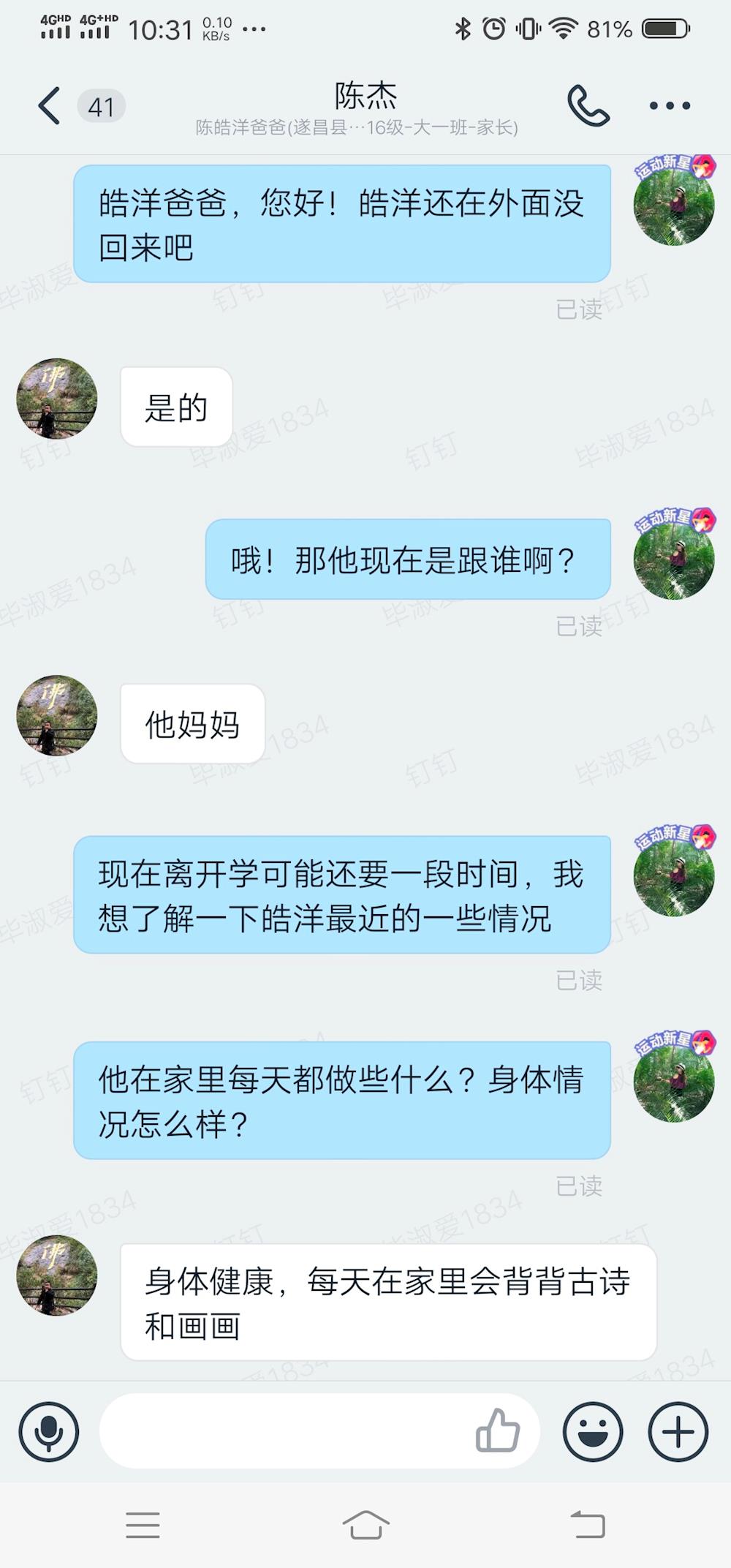Open the plus attachments menu
Image resolution: width=731 pixels, height=1568 pixels.
(x=678, y=1431)
